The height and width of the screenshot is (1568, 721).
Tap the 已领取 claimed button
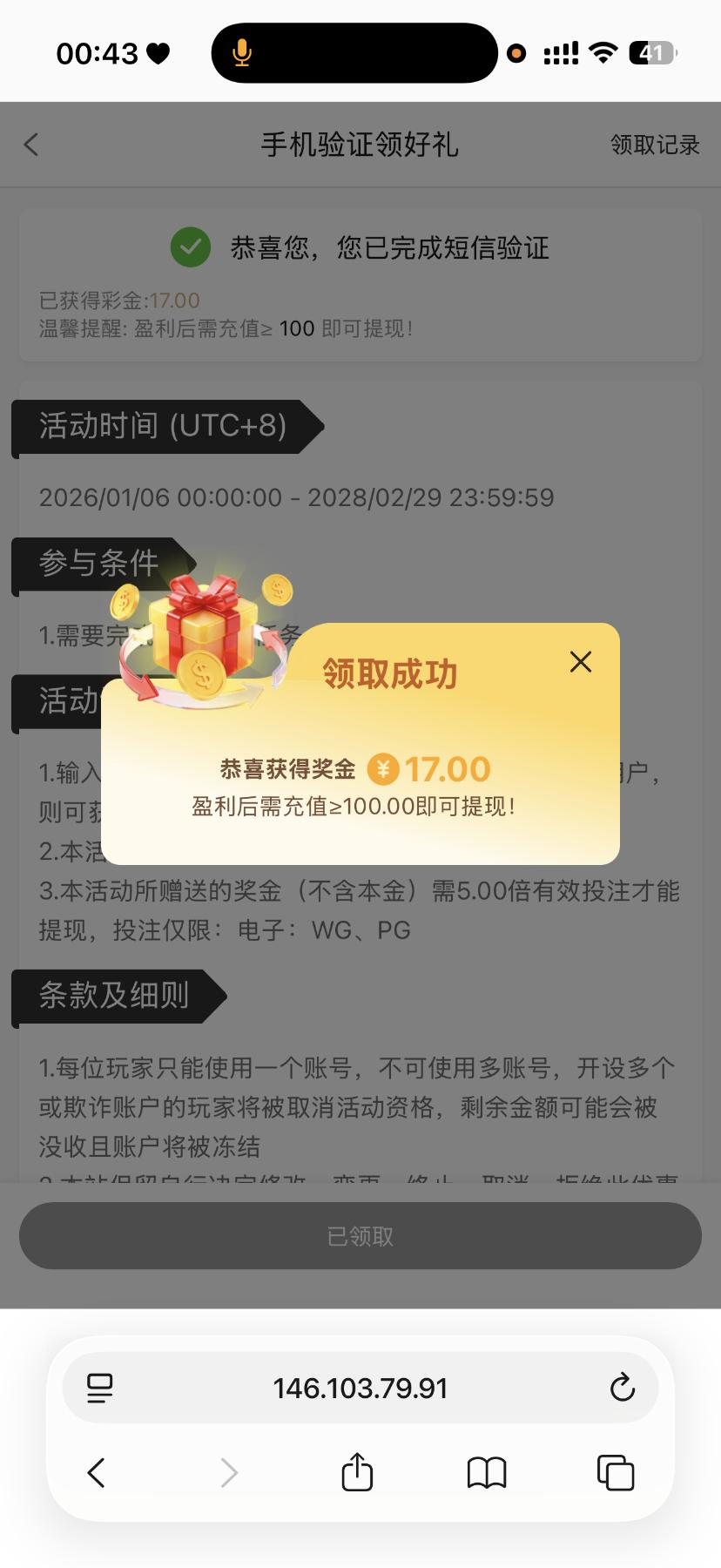pyautogui.click(x=360, y=1235)
